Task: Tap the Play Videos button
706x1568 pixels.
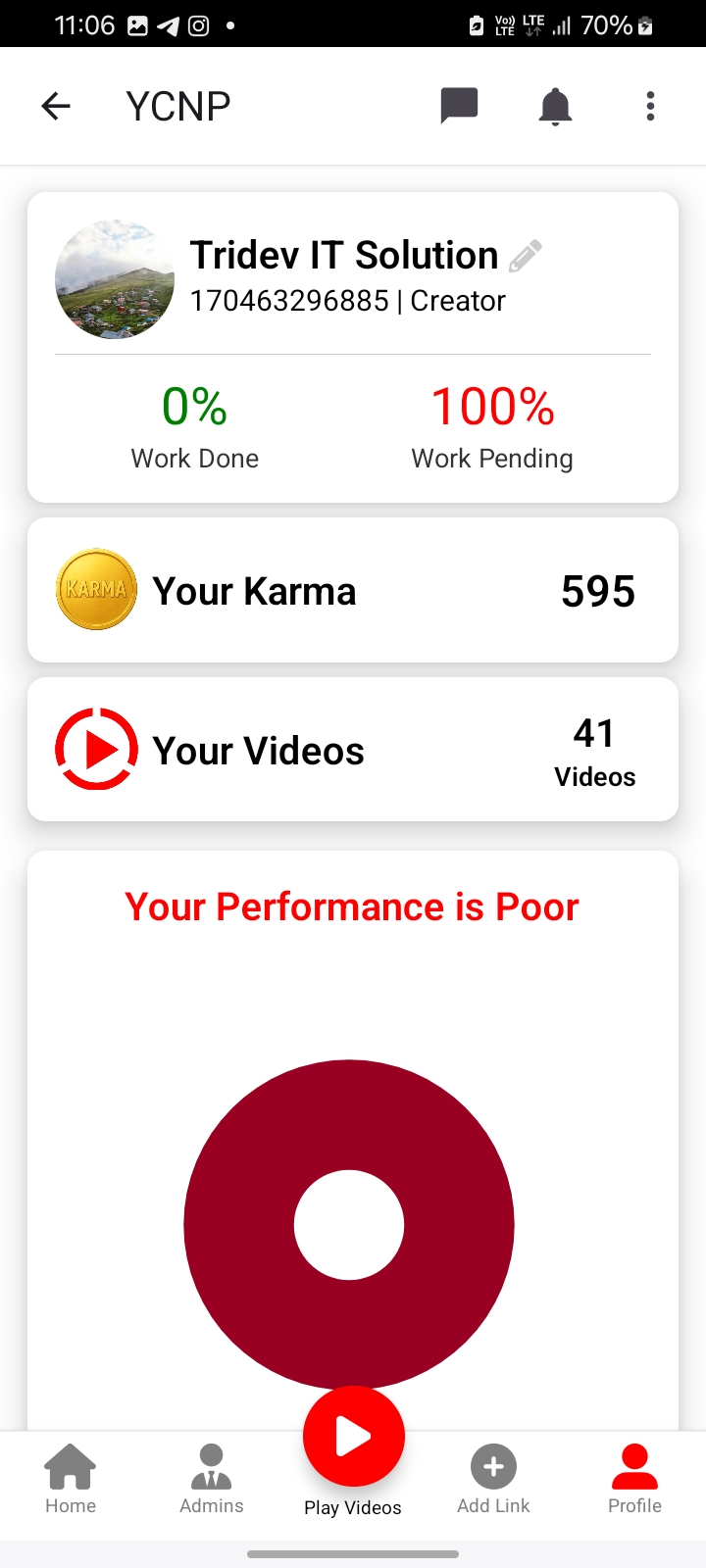Action: click(353, 1438)
